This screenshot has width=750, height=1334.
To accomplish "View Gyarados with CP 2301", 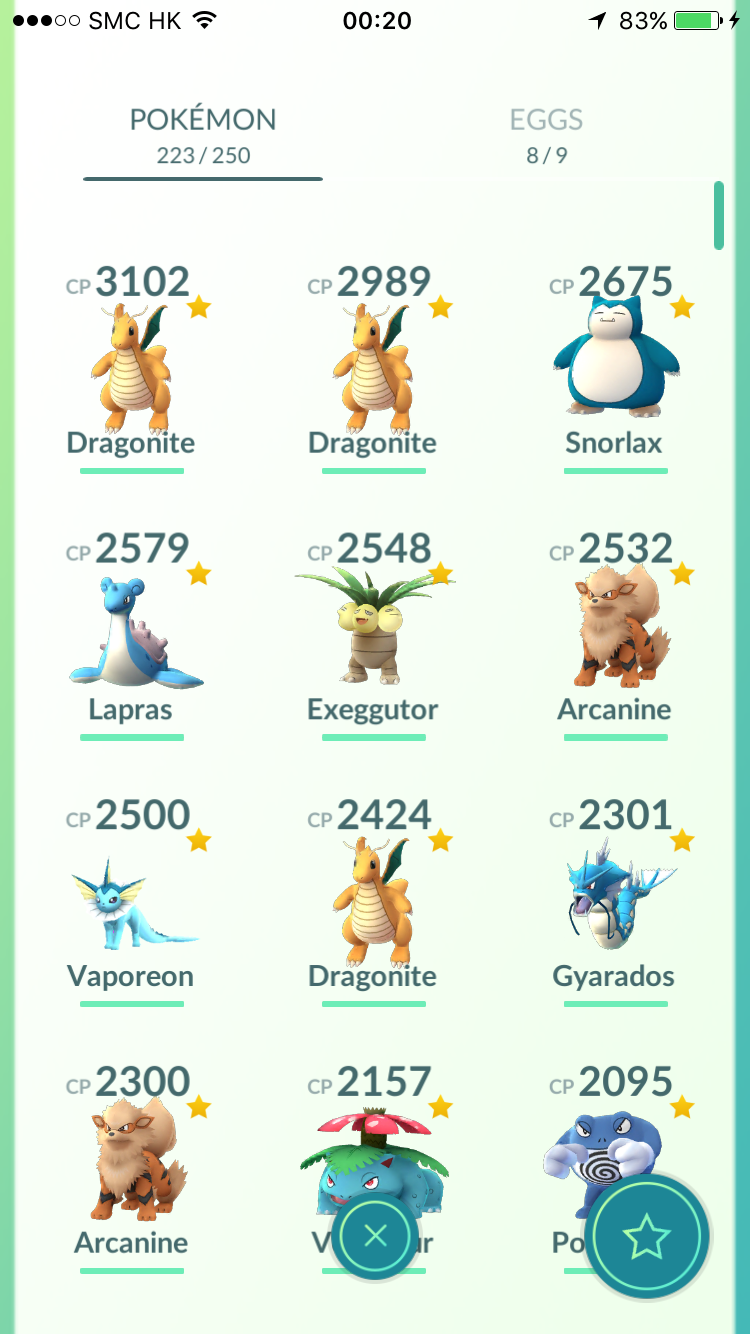I will pos(615,900).
